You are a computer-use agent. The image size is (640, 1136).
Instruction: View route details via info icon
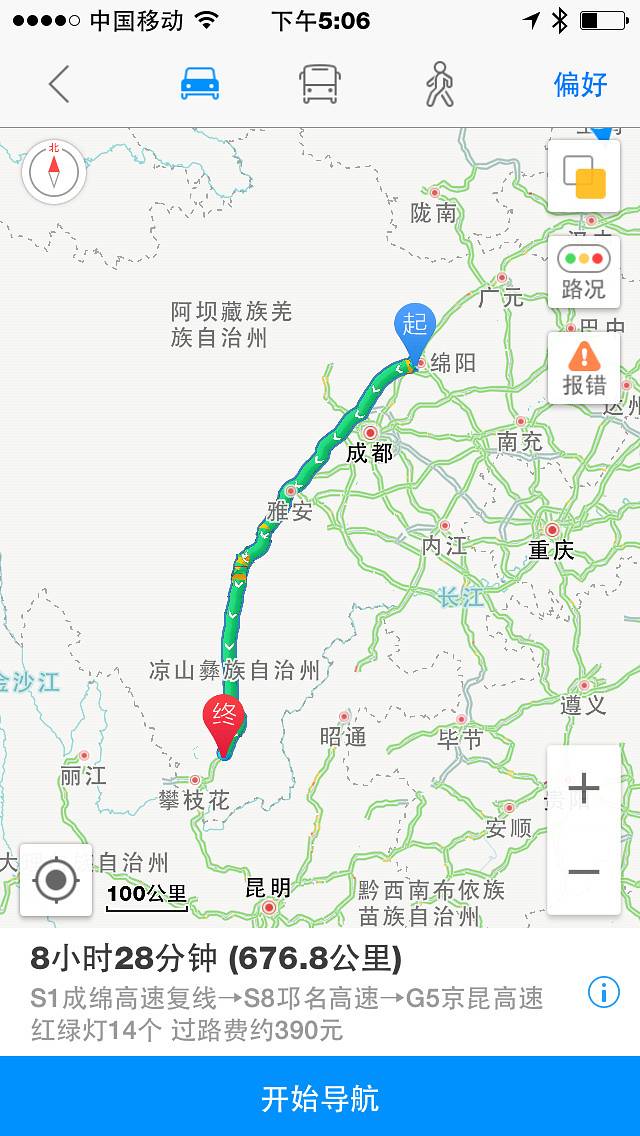pyautogui.click(x=603, y=991)
